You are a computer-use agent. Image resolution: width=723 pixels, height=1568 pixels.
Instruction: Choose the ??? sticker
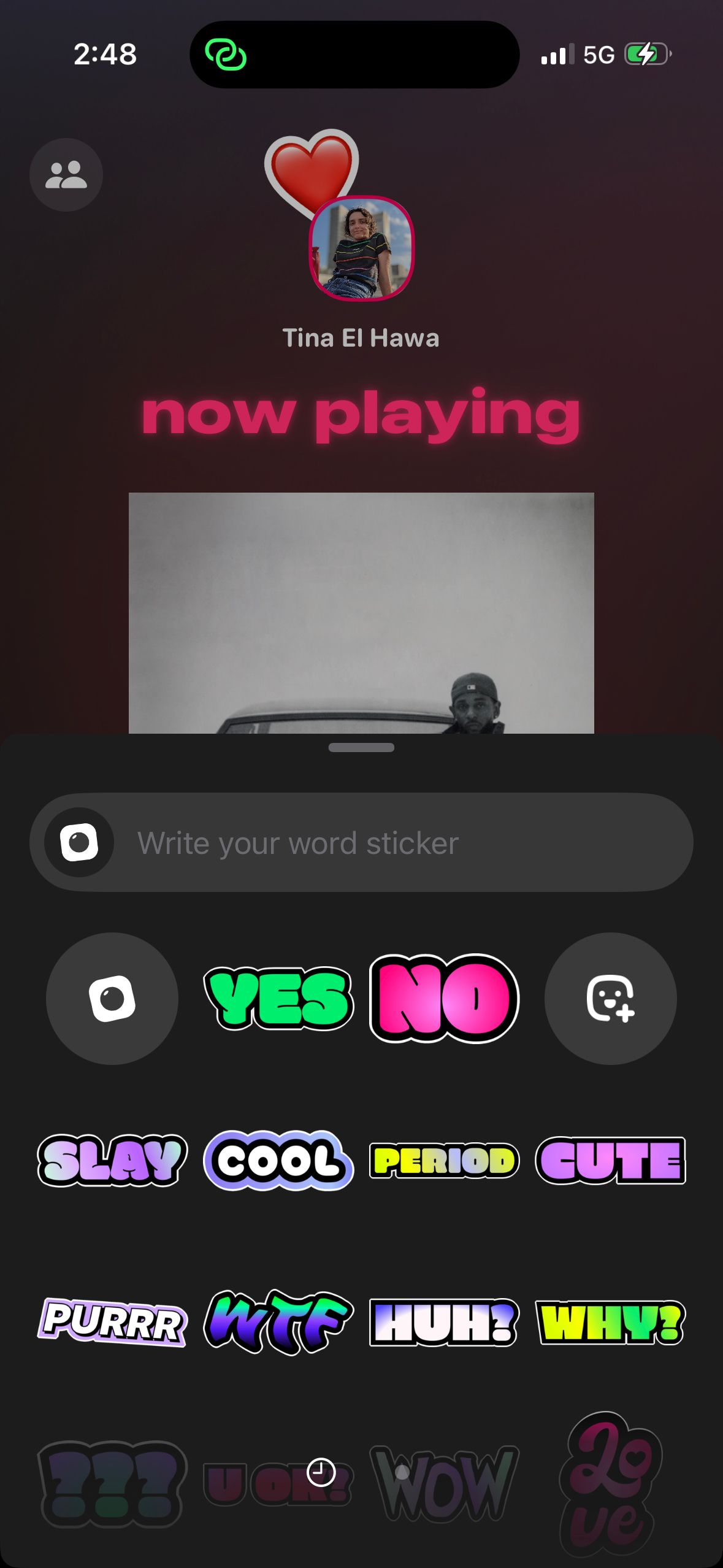(112, 1483)
